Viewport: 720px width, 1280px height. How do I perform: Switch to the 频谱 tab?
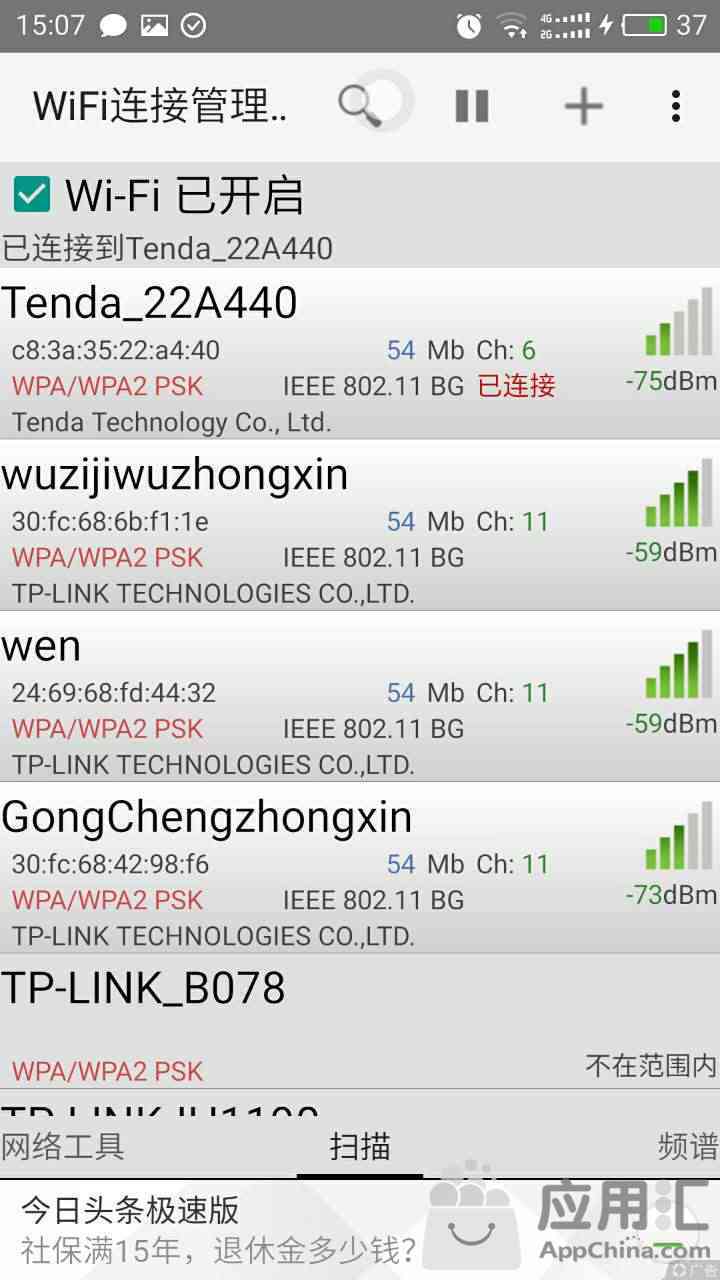pos(688,1146)
